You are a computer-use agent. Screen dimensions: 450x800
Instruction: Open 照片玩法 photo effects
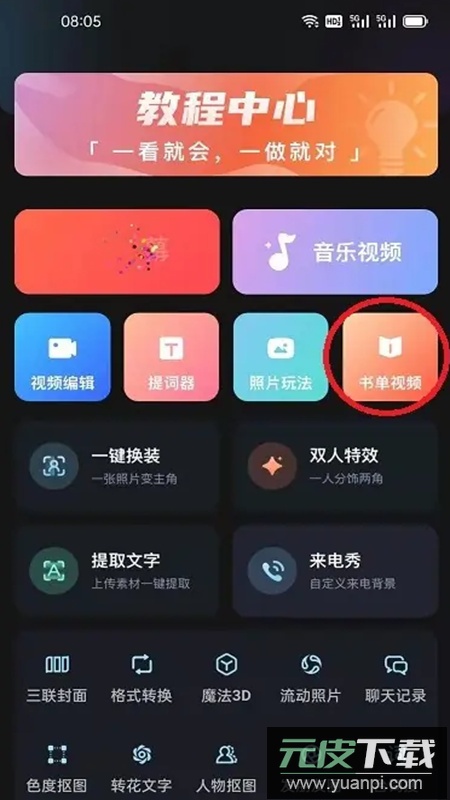[281, 357]
